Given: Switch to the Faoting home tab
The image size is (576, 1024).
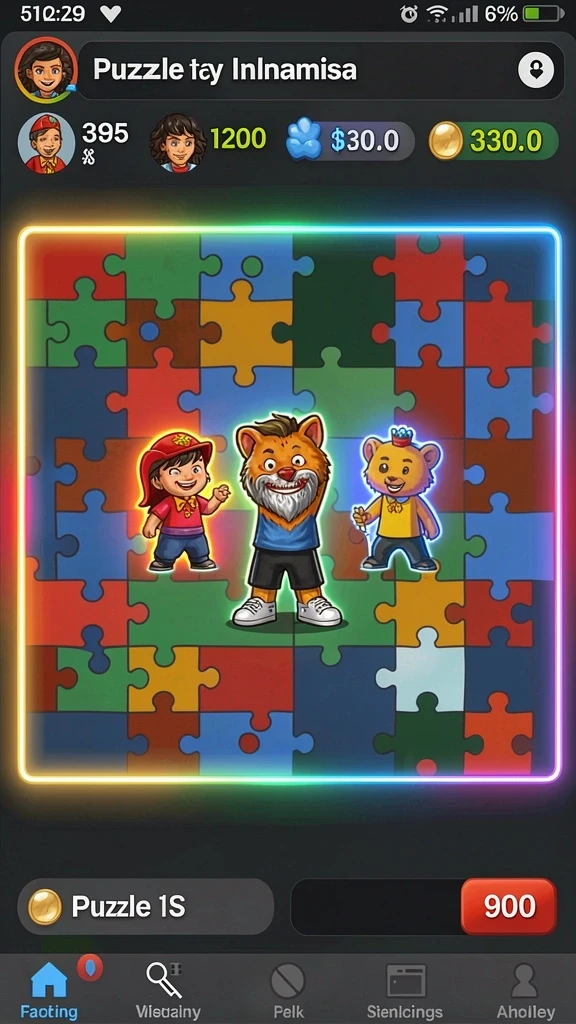Looking at the screenshot, I should click(x=48, y=991).
